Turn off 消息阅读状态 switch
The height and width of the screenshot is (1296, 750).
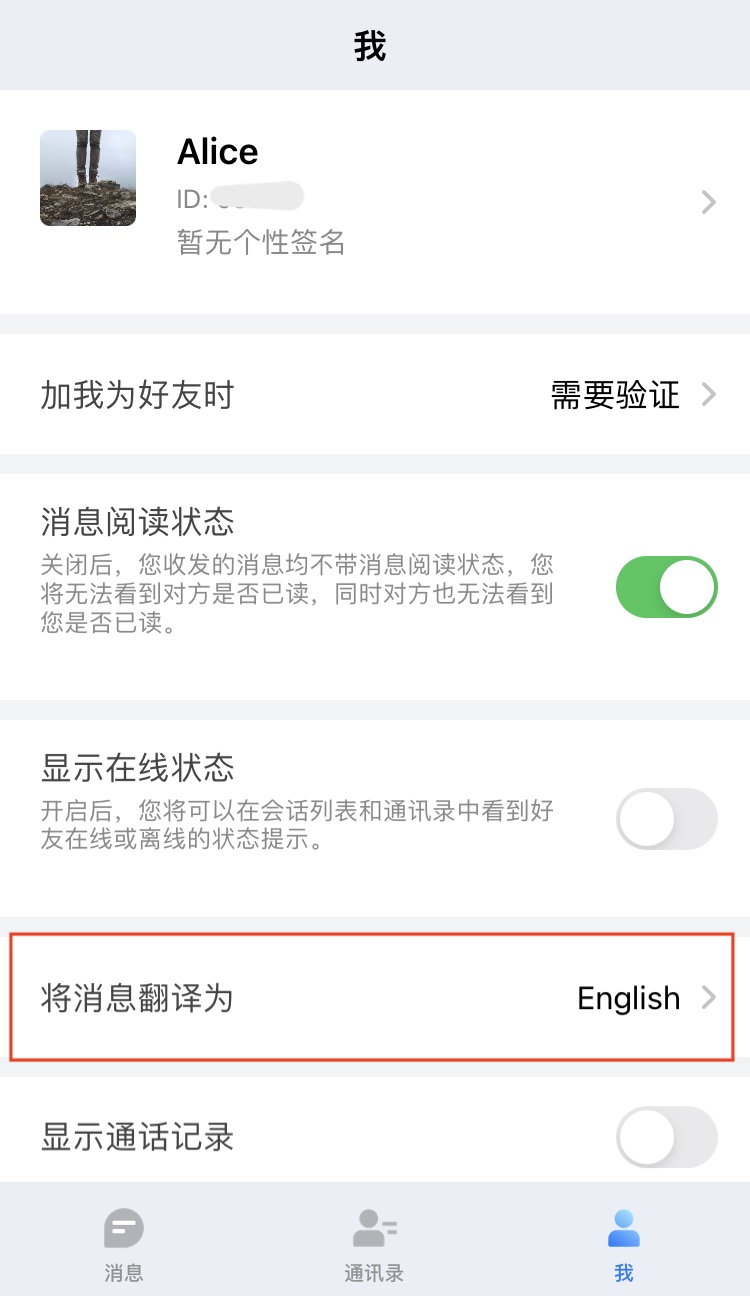click(666, 587)
